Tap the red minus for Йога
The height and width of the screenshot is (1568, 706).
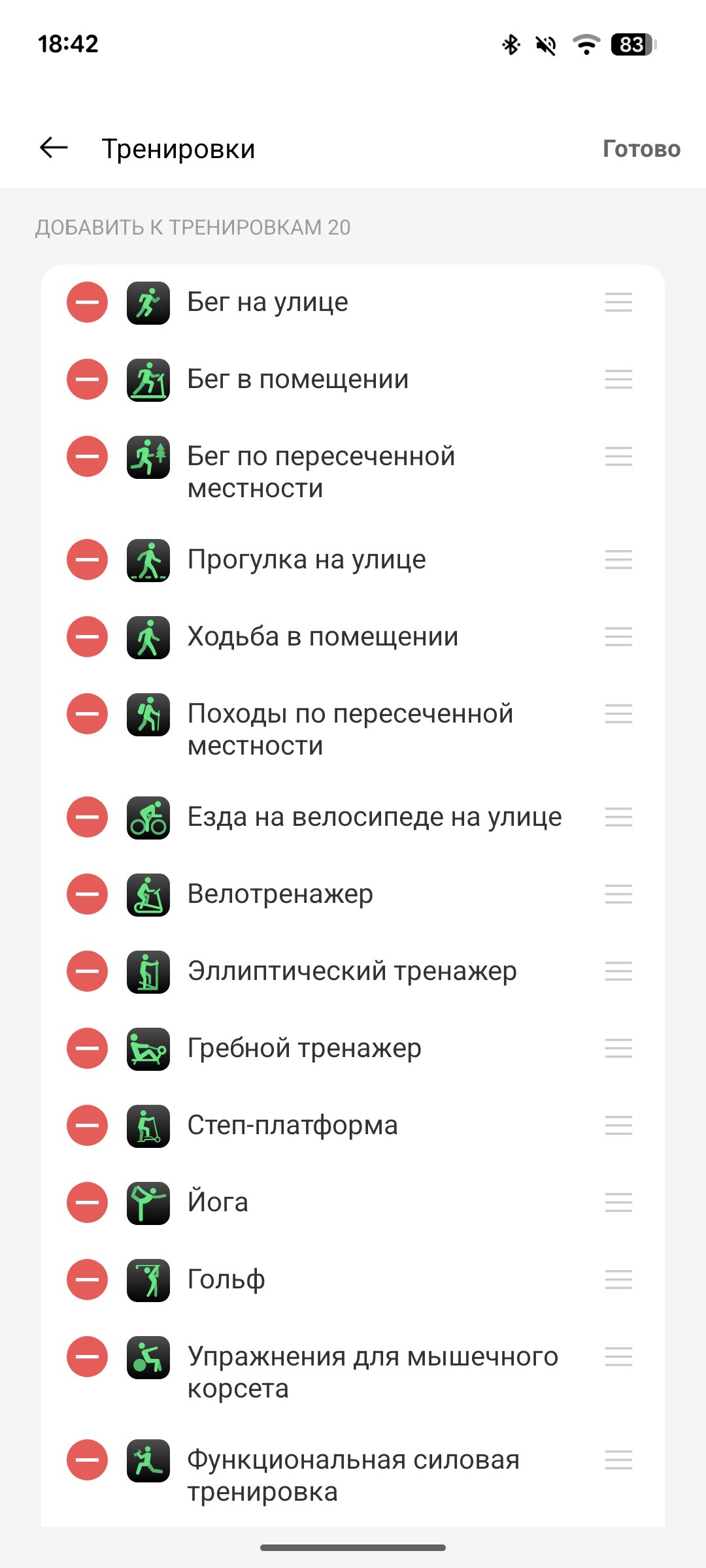click(87, 1203)
